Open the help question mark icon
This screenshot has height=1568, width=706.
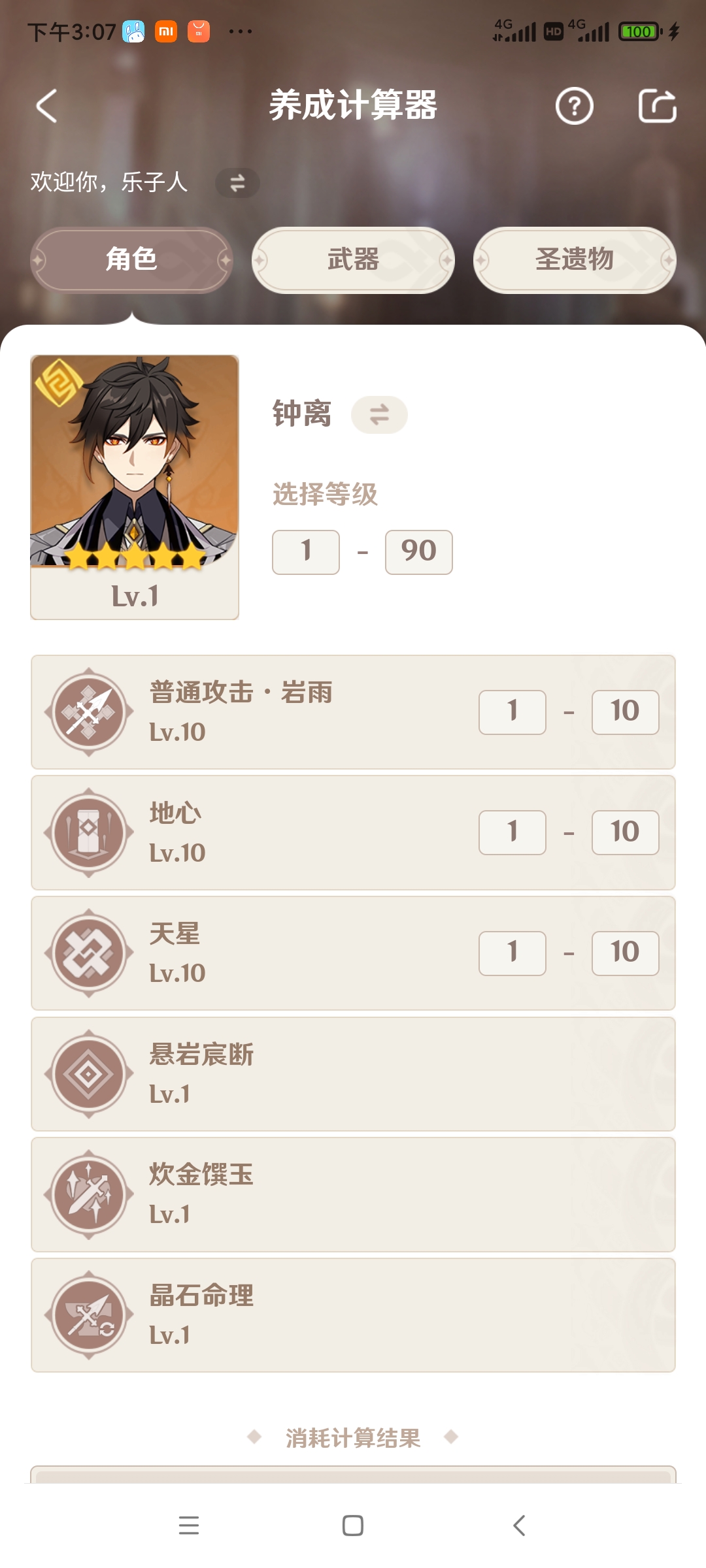tap(574, 106)
